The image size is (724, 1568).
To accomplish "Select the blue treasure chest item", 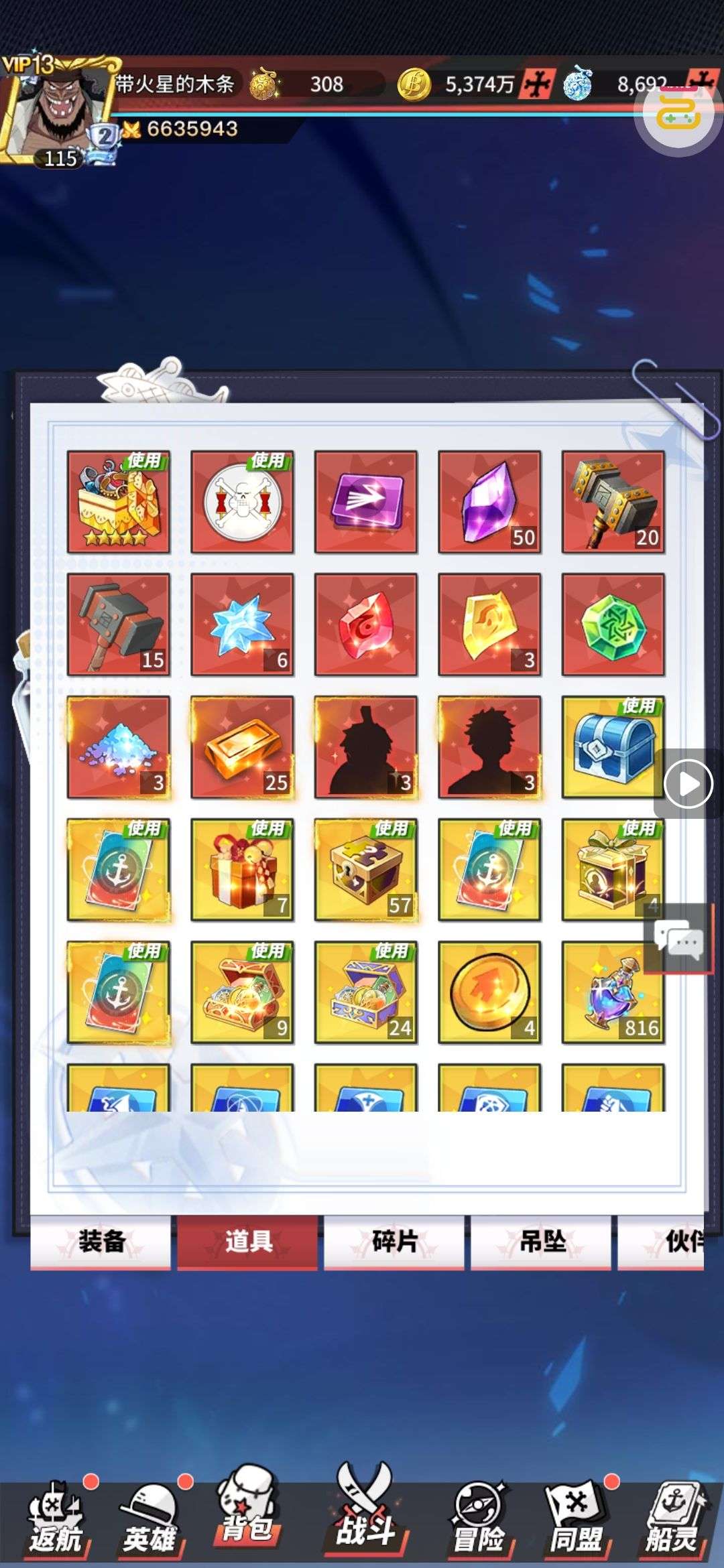I will tap(613, 747).
